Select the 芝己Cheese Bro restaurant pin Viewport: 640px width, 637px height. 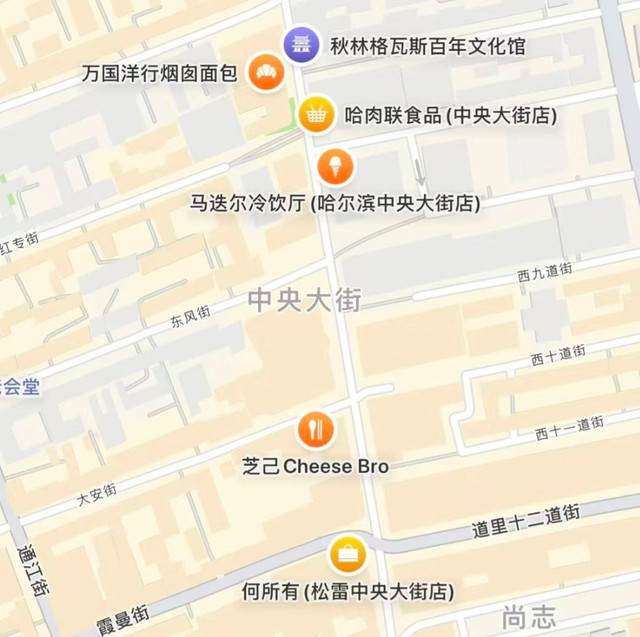(316, 430)
